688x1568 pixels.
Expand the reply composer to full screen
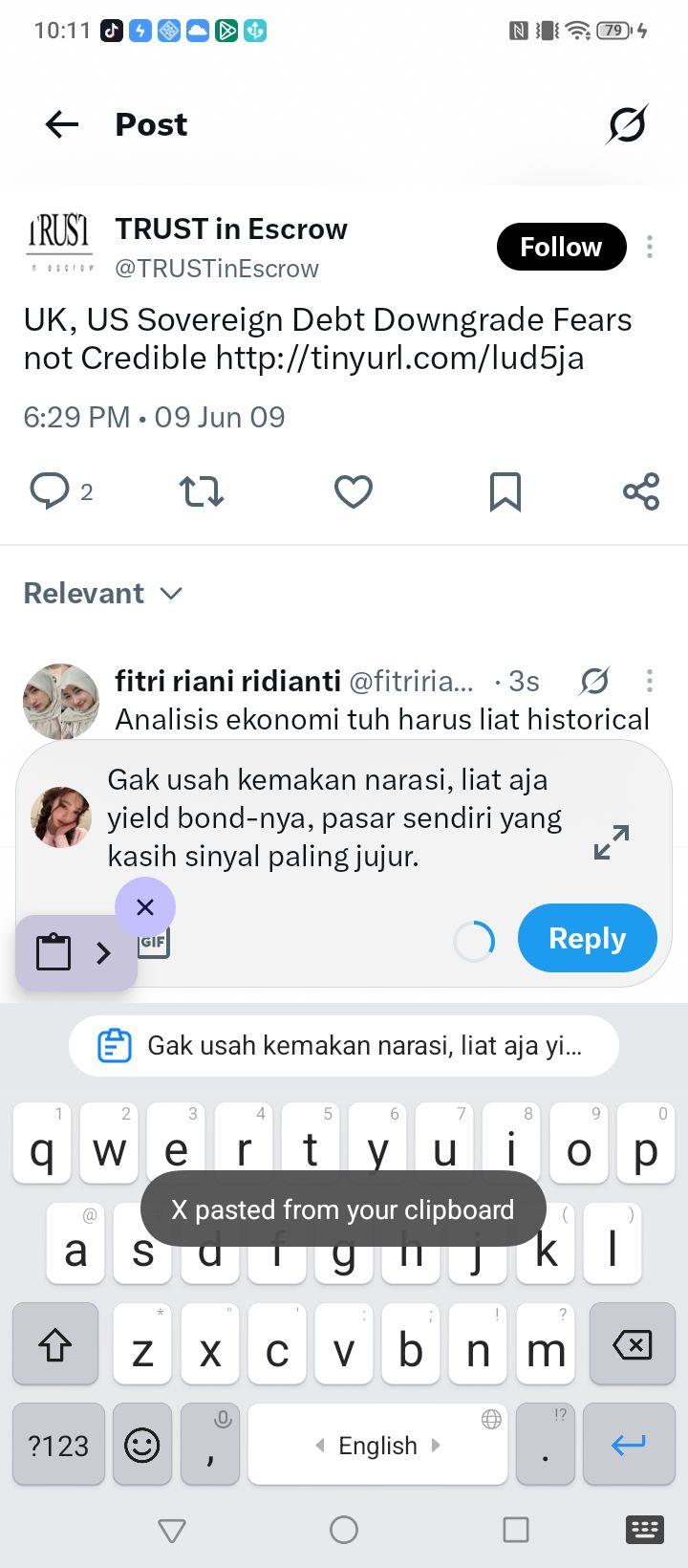(x=612, y=842)
